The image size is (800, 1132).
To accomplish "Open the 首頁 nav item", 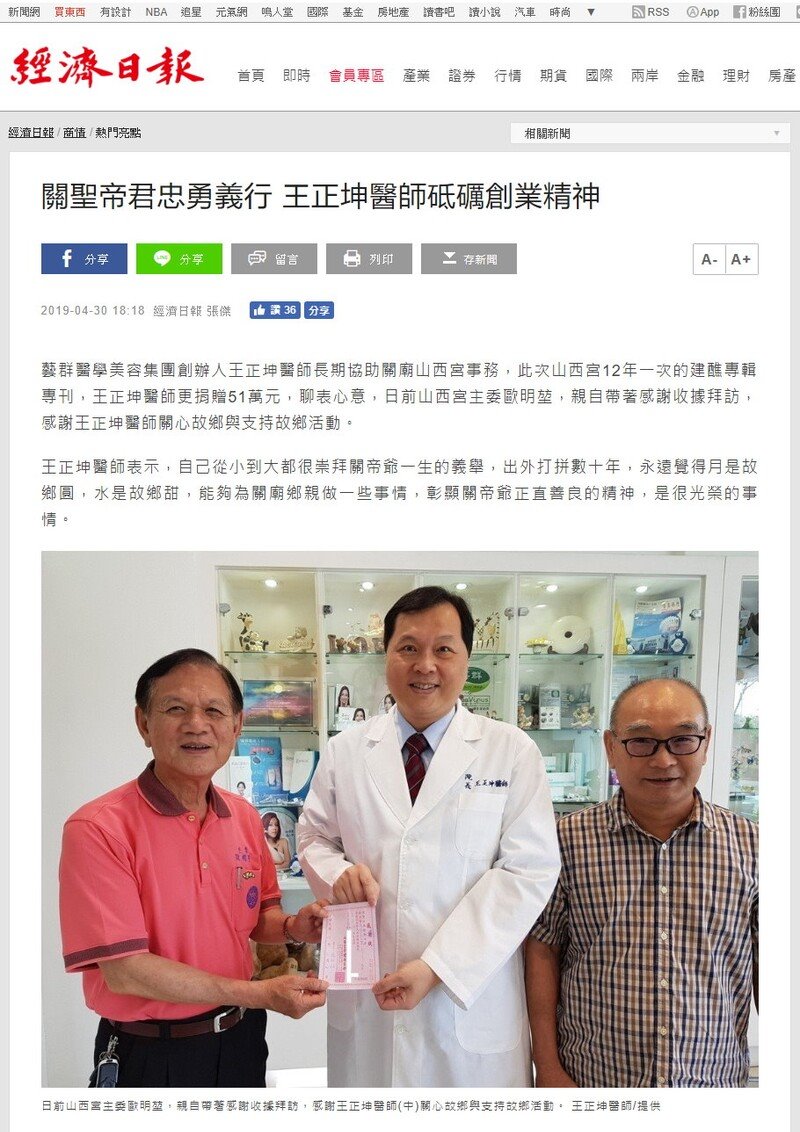I will click(251, 75).
